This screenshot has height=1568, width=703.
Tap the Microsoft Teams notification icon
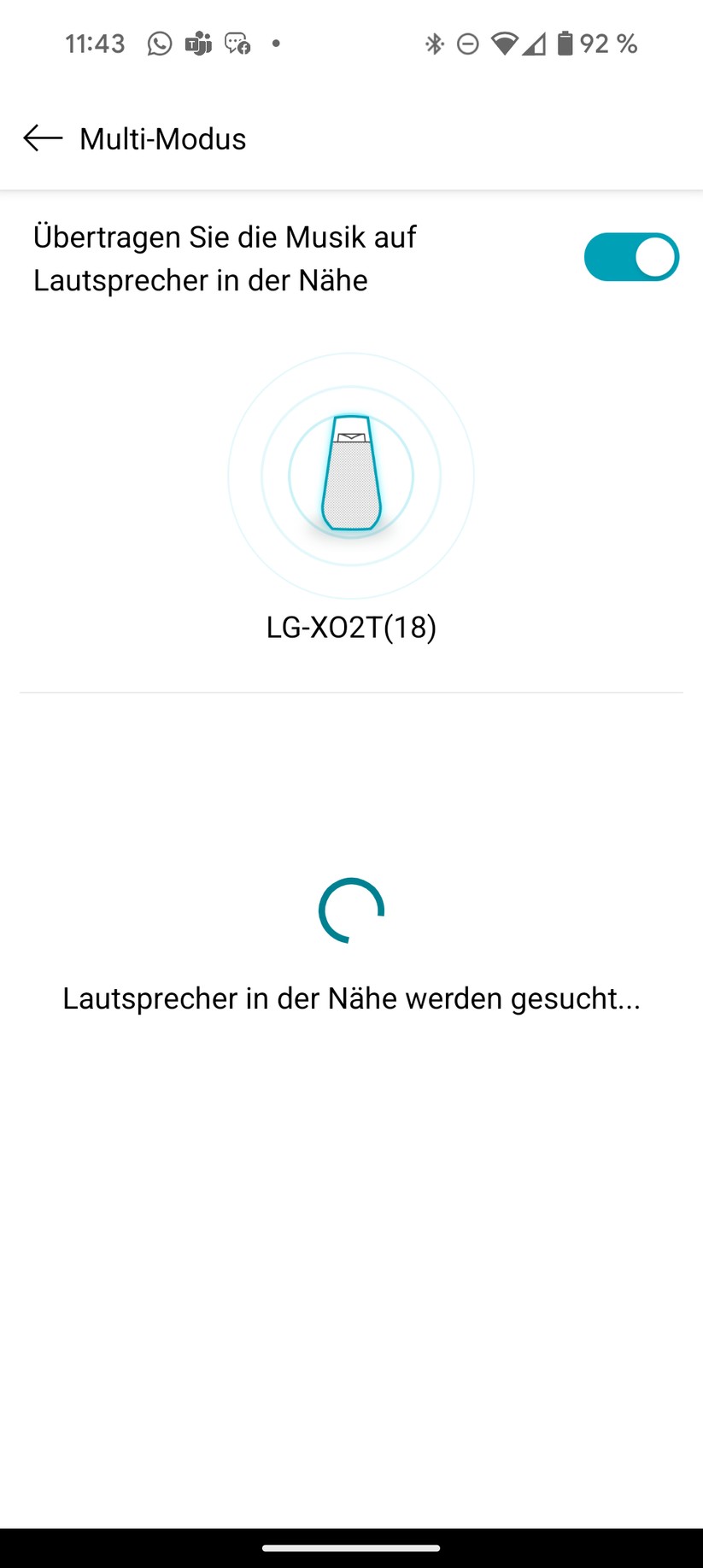(197, 43)
